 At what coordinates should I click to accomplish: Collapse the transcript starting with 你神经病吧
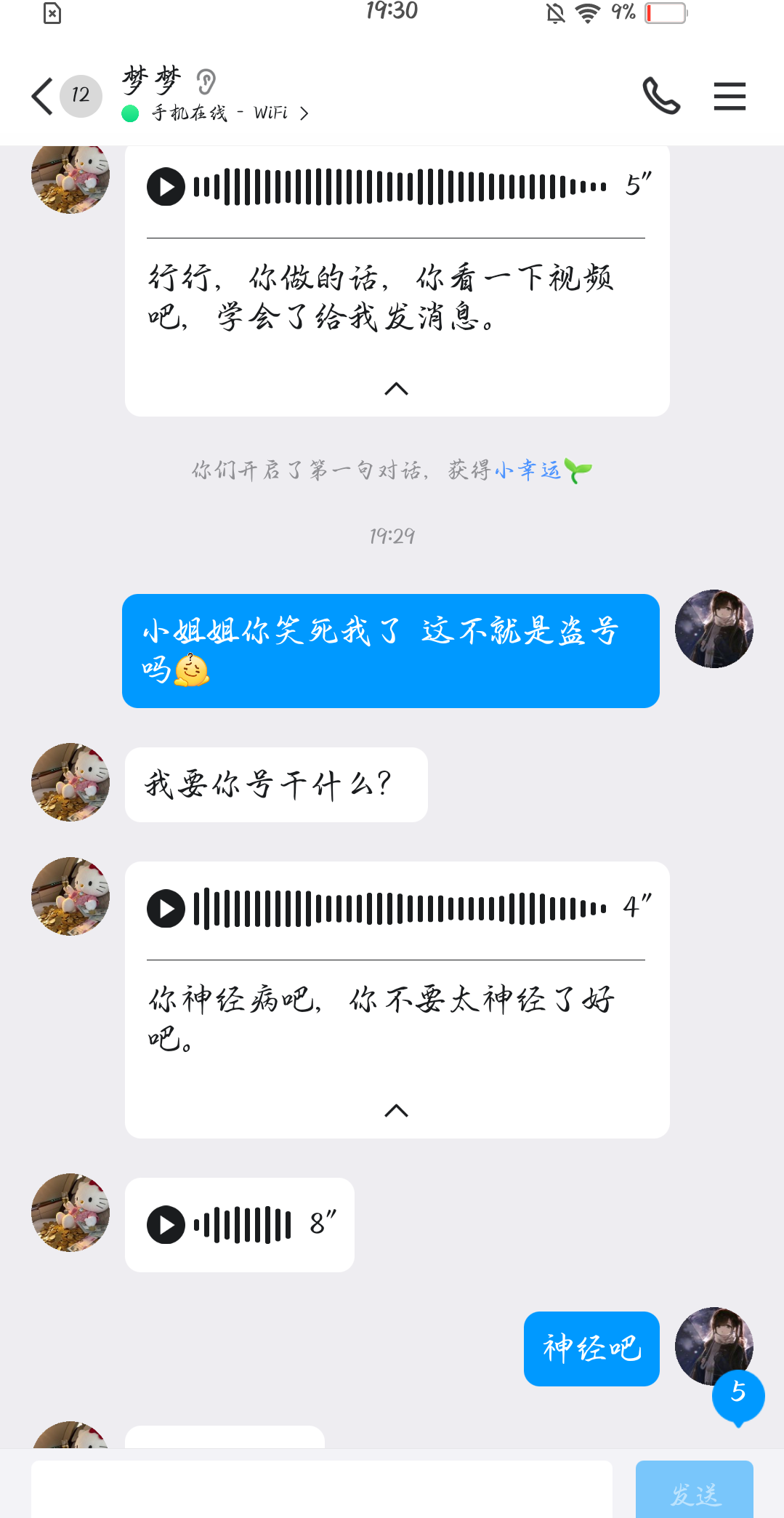[396, 1111]
